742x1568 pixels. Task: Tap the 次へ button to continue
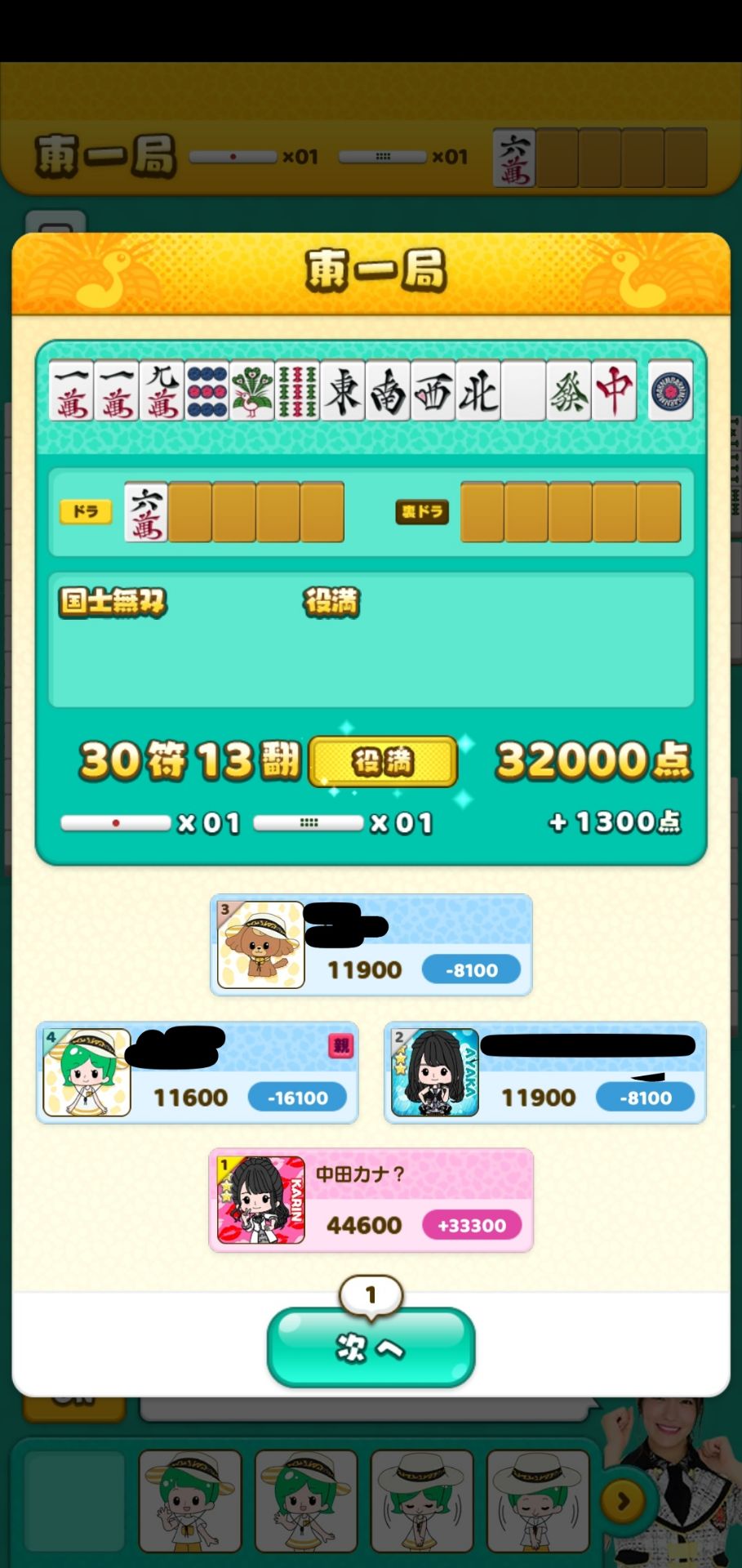pyautogui.click(x=371, y=1347)
